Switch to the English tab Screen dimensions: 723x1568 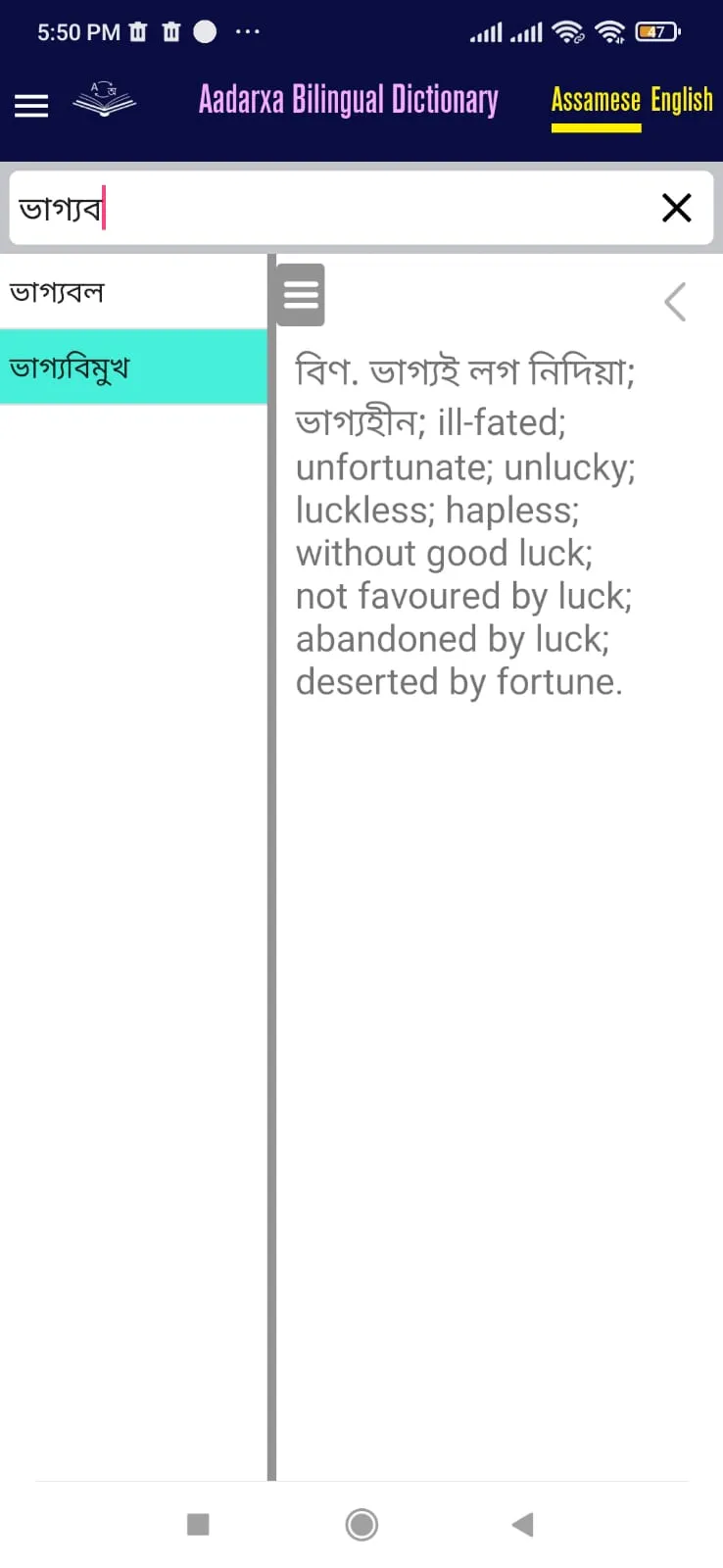tap(682, 100)
